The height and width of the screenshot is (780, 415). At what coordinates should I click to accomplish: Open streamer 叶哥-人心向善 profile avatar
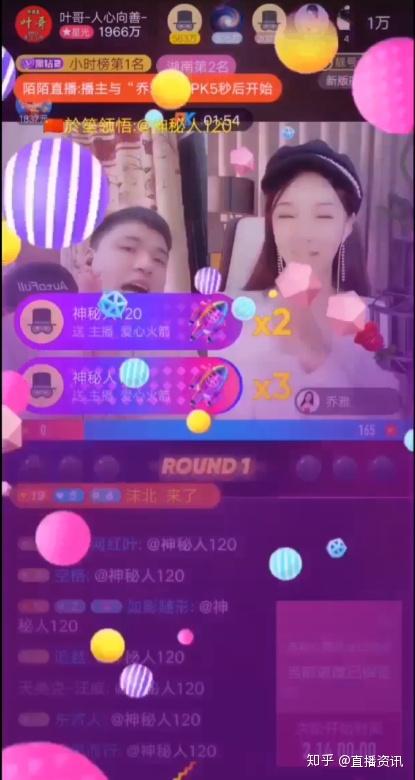tap(33, 24)
